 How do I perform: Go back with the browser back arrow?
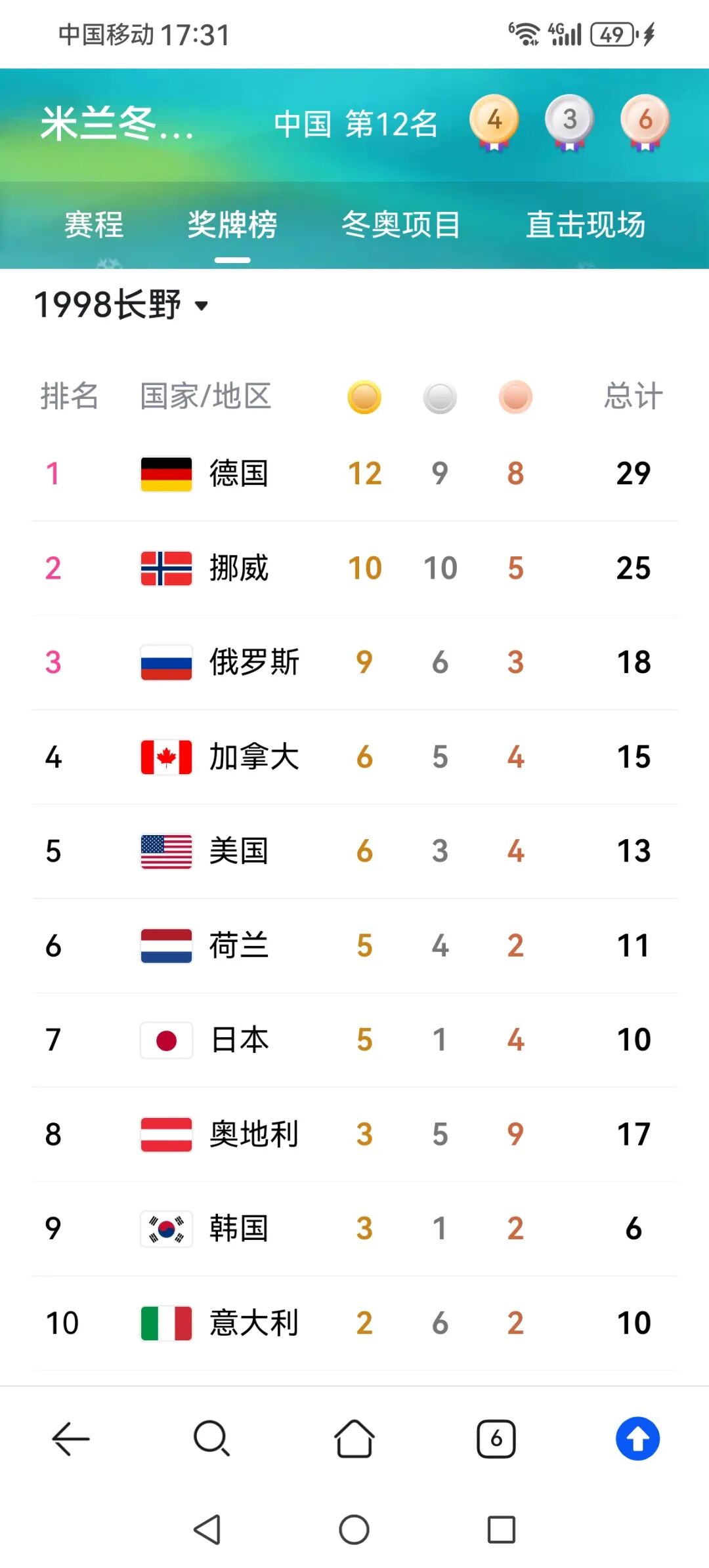point(70,1439)
